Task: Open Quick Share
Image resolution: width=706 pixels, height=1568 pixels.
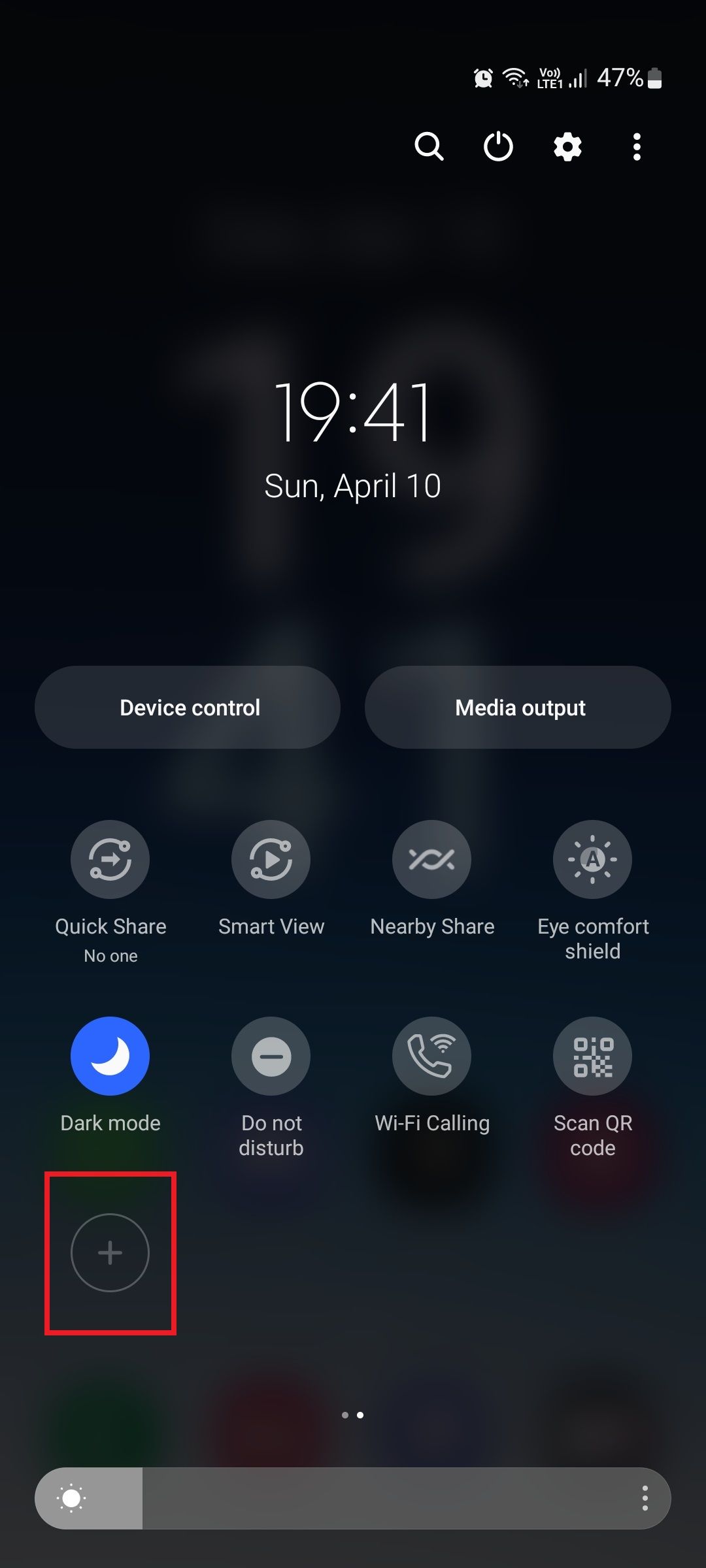Action: [110, 859]
